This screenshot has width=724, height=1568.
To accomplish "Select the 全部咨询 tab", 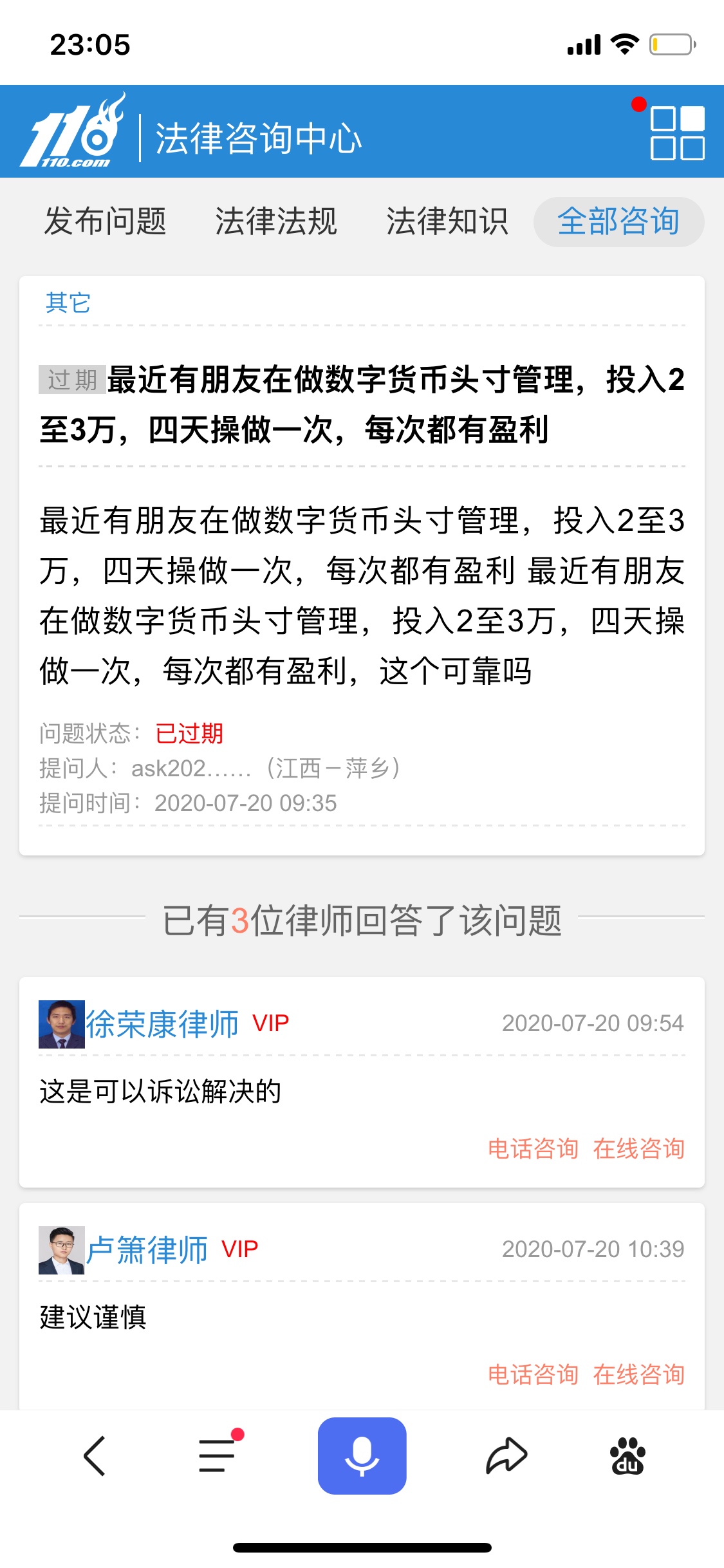I will [x=618, y=221].
